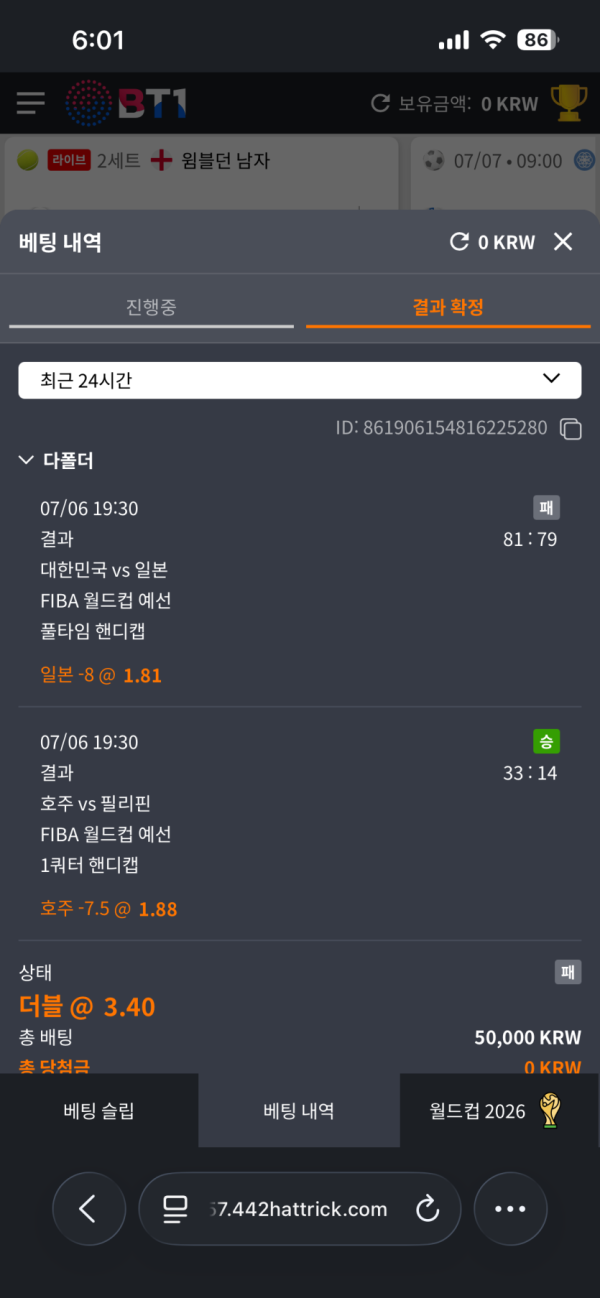The height and width of the screenshot is (1298, 600).
Task: Open the 베팅 슬립 tab
Action: point(99,1111)
